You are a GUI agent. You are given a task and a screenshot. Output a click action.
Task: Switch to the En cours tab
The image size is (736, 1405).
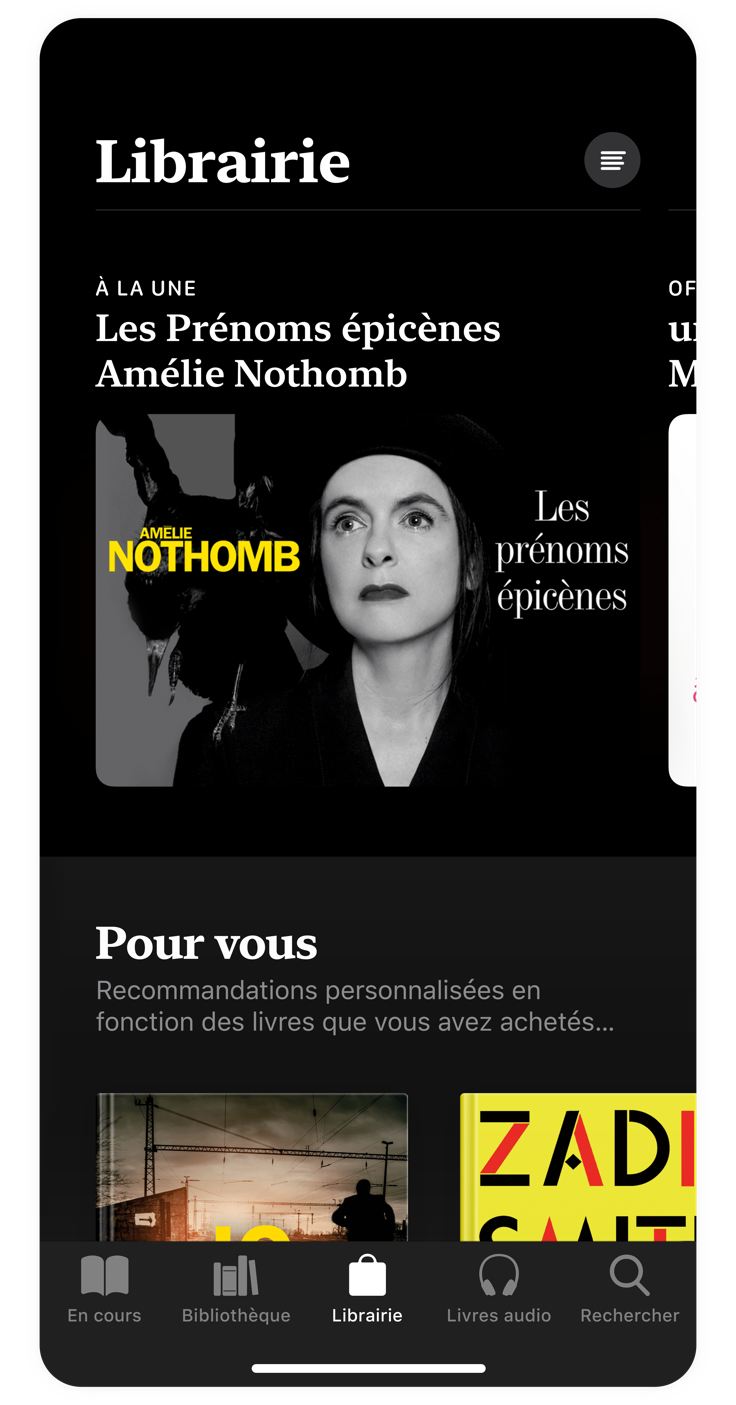(x=104, y=1290)
